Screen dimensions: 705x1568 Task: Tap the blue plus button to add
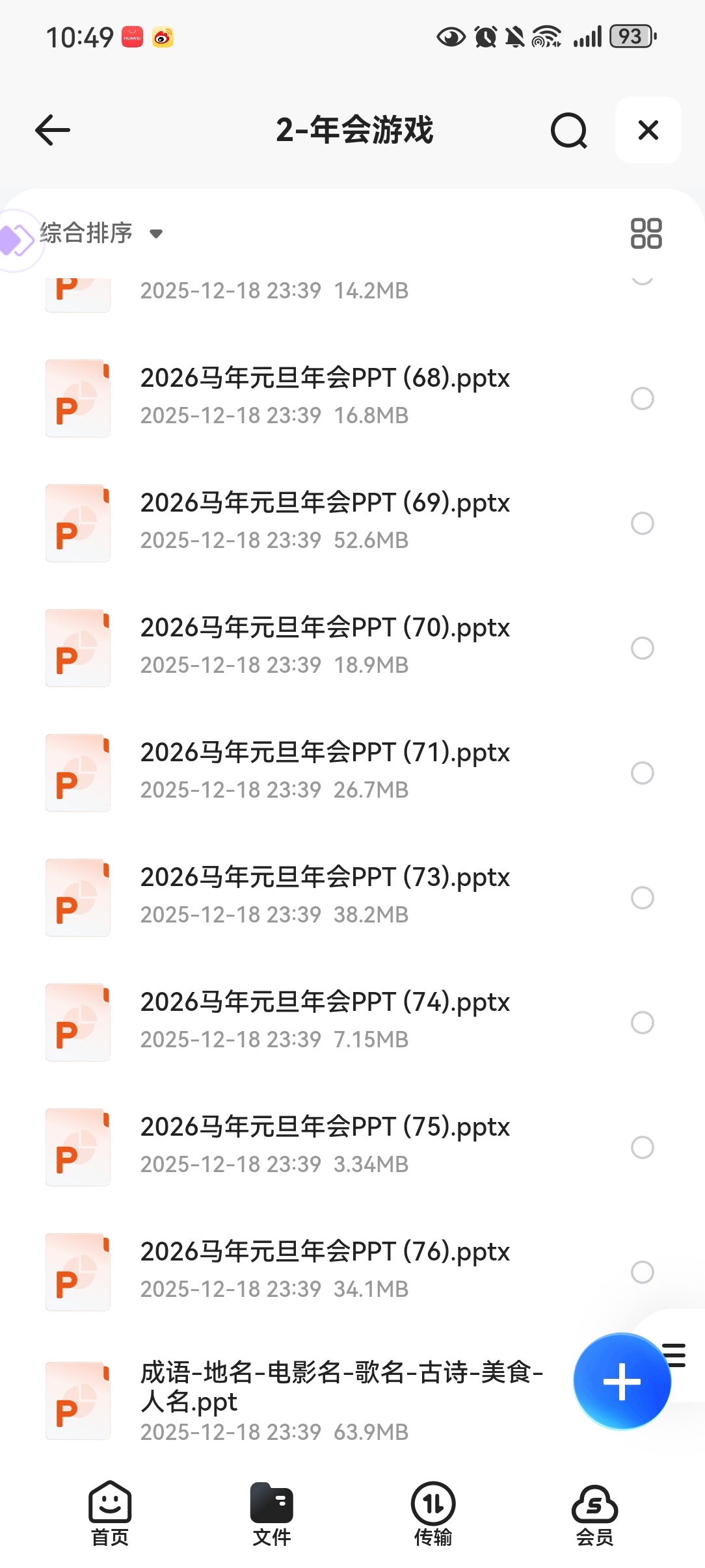[x=621, y=1381]
